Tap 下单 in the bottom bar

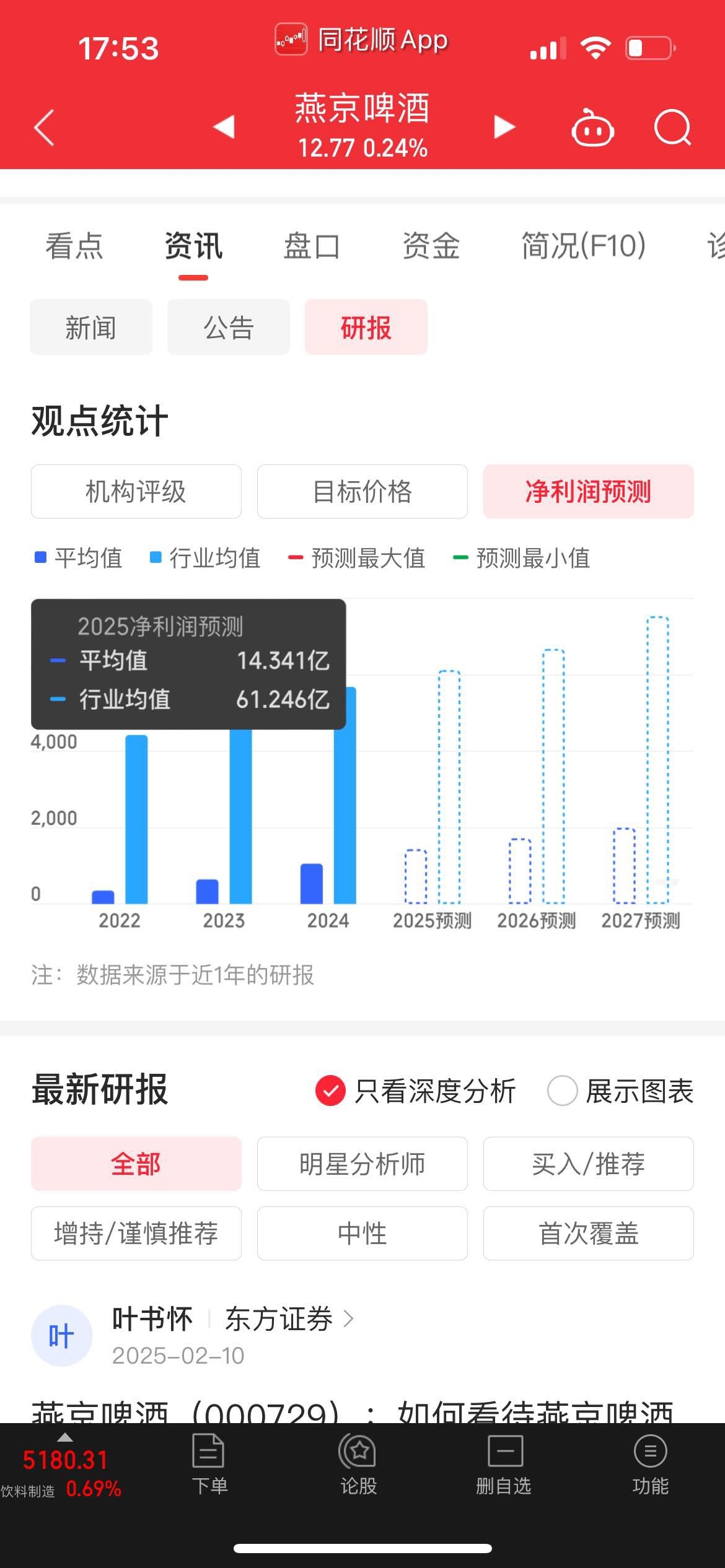click(209, 1464)
